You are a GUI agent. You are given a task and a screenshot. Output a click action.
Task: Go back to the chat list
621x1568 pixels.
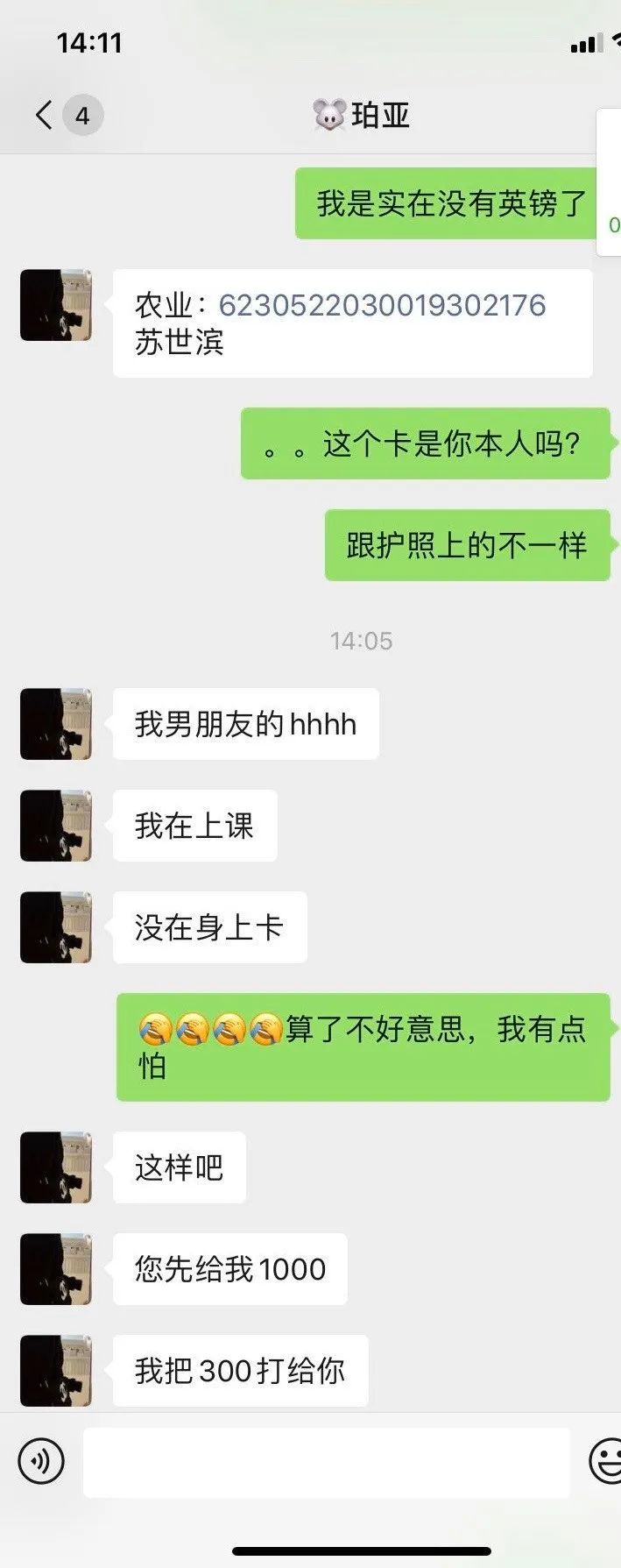pyautogui.click(x=45, y=115)
